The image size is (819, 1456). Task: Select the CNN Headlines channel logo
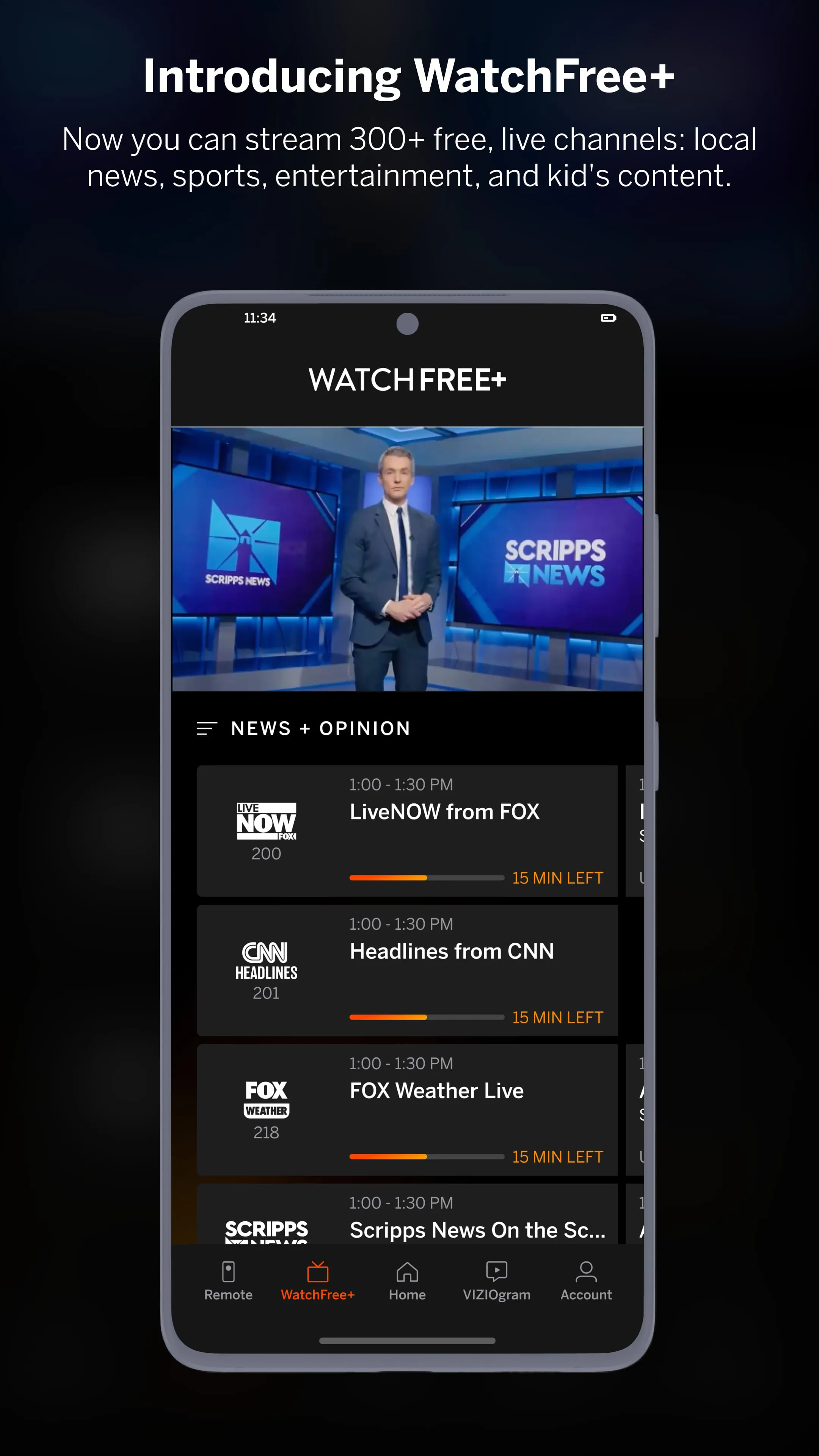(266, 958)
